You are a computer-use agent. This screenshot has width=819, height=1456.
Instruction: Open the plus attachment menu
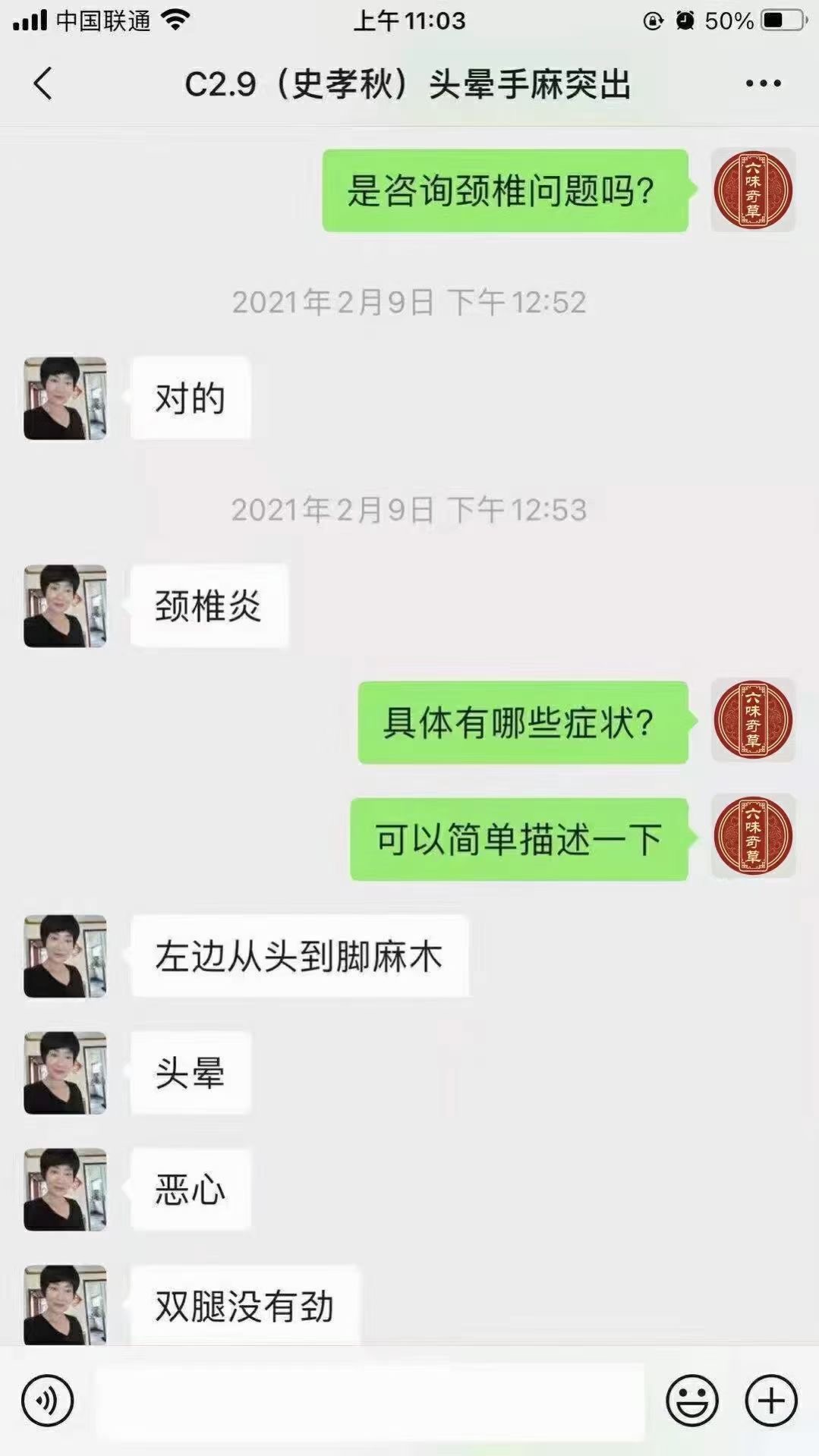[771, 1401]
